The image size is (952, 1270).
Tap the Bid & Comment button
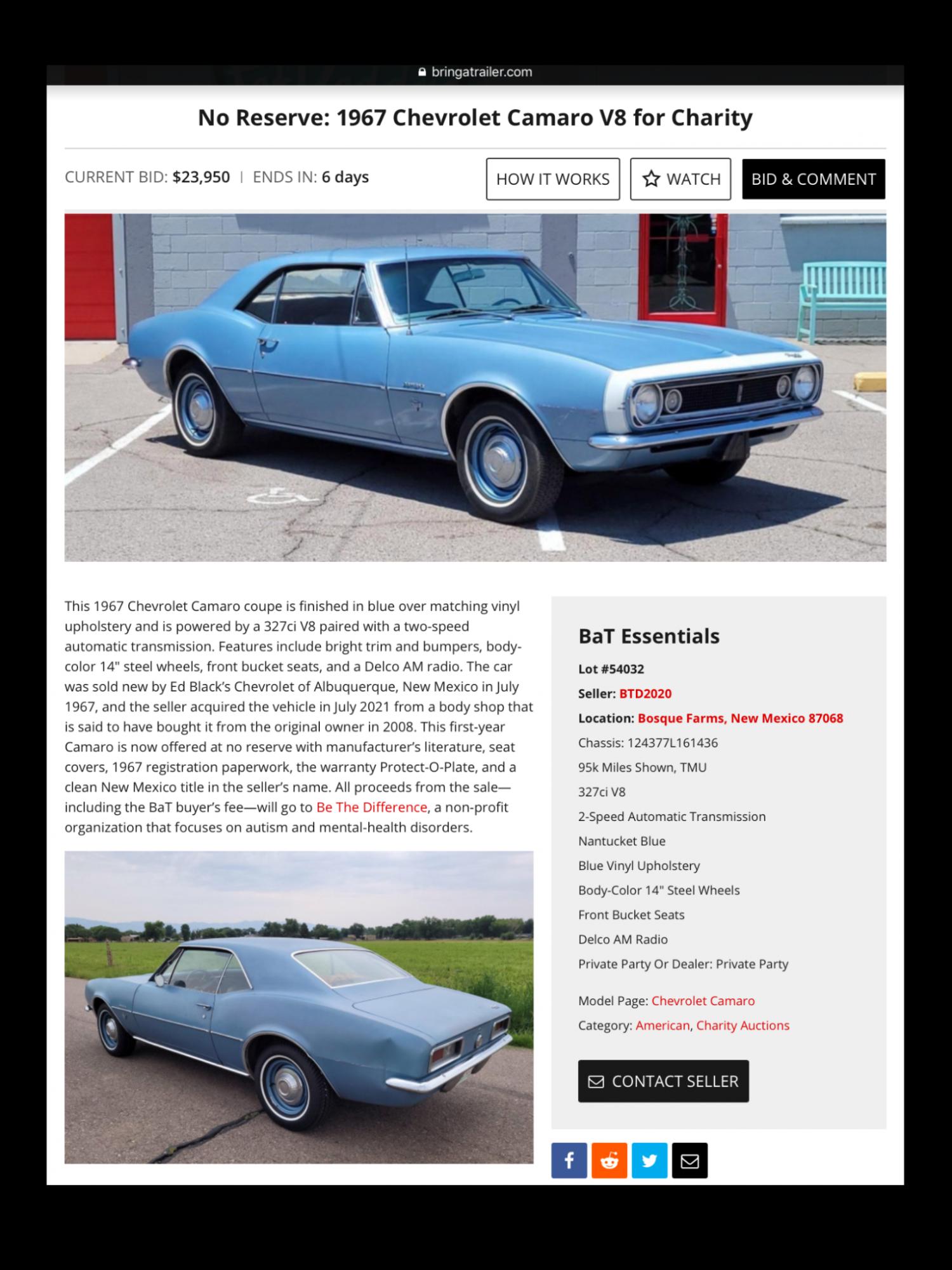click(813, 179)
